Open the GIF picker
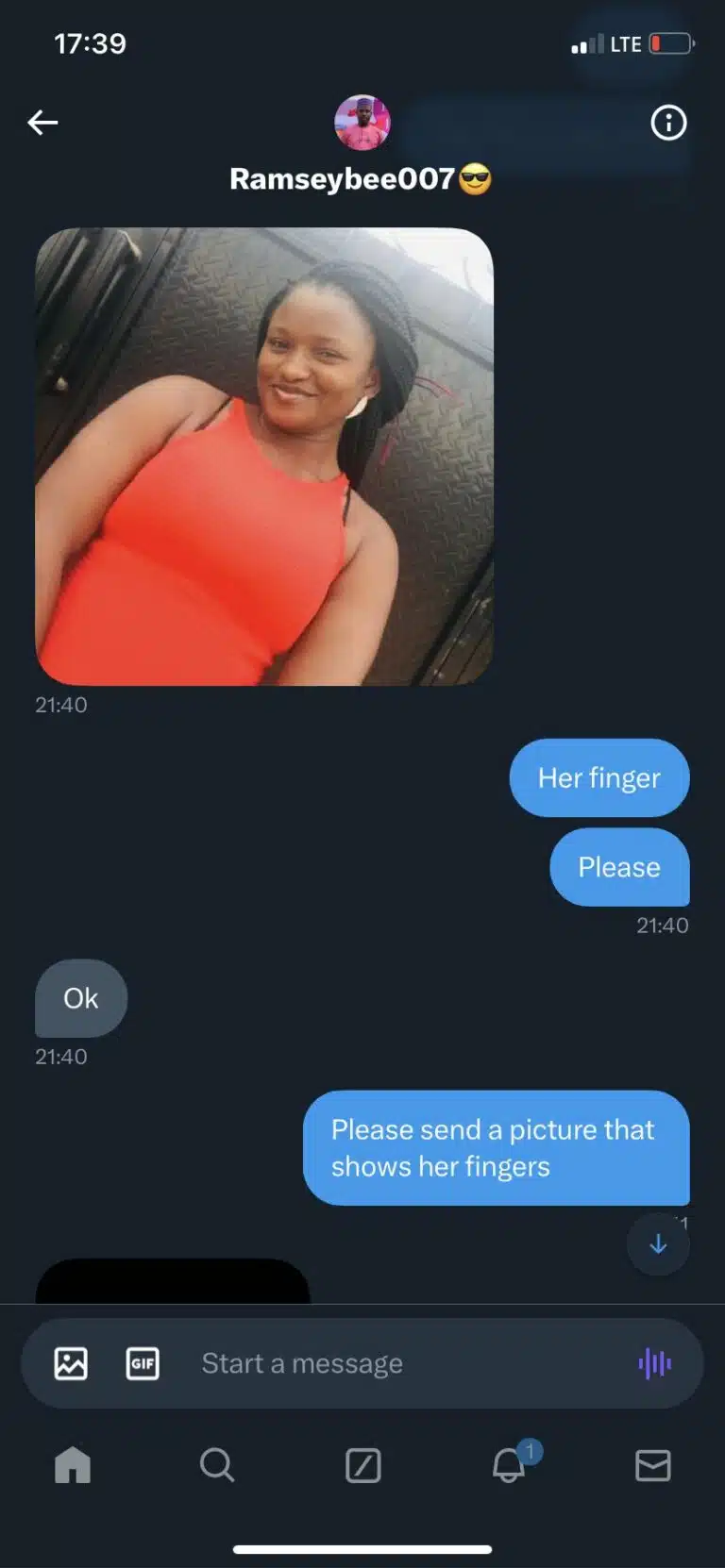 143,1363
